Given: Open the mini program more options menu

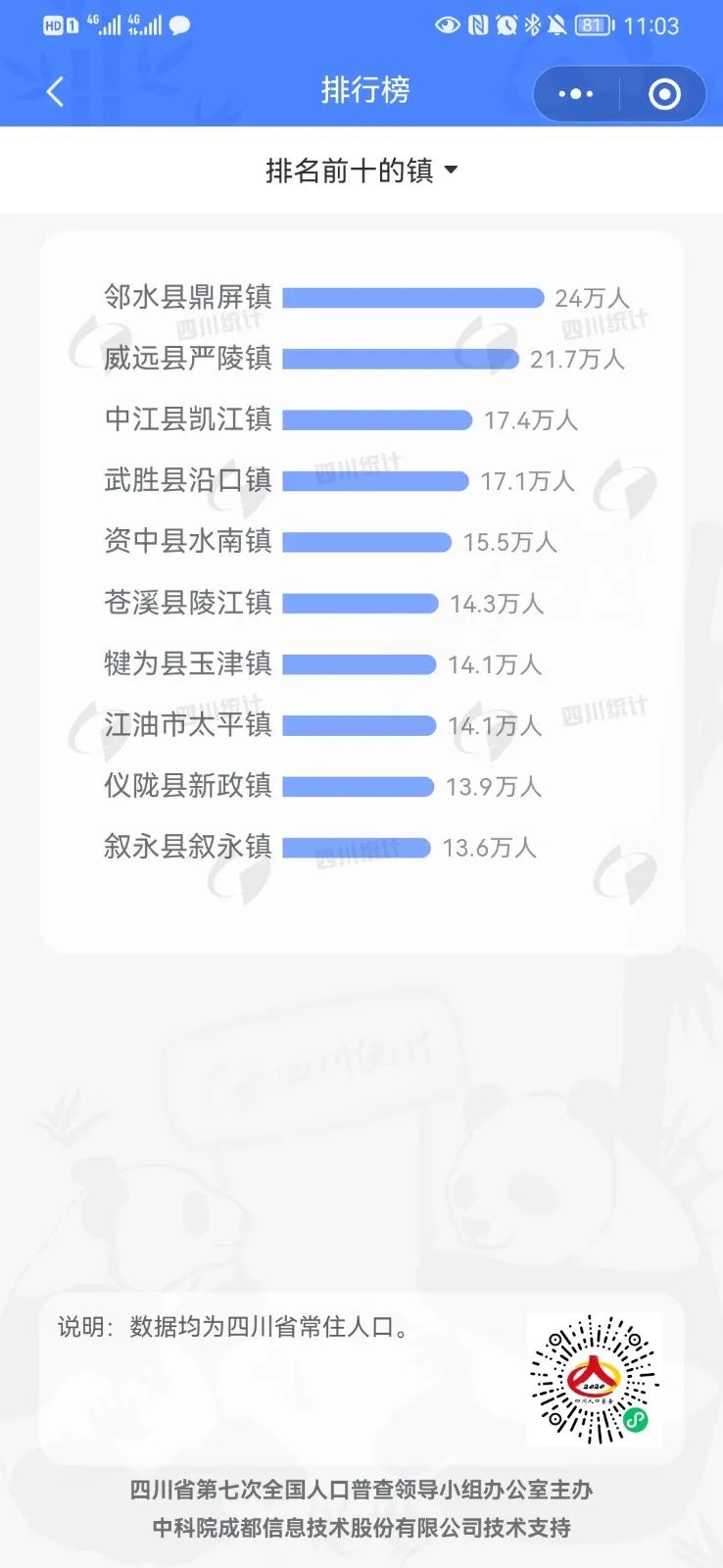Looking at the screenshot, I should click(575, 94).
